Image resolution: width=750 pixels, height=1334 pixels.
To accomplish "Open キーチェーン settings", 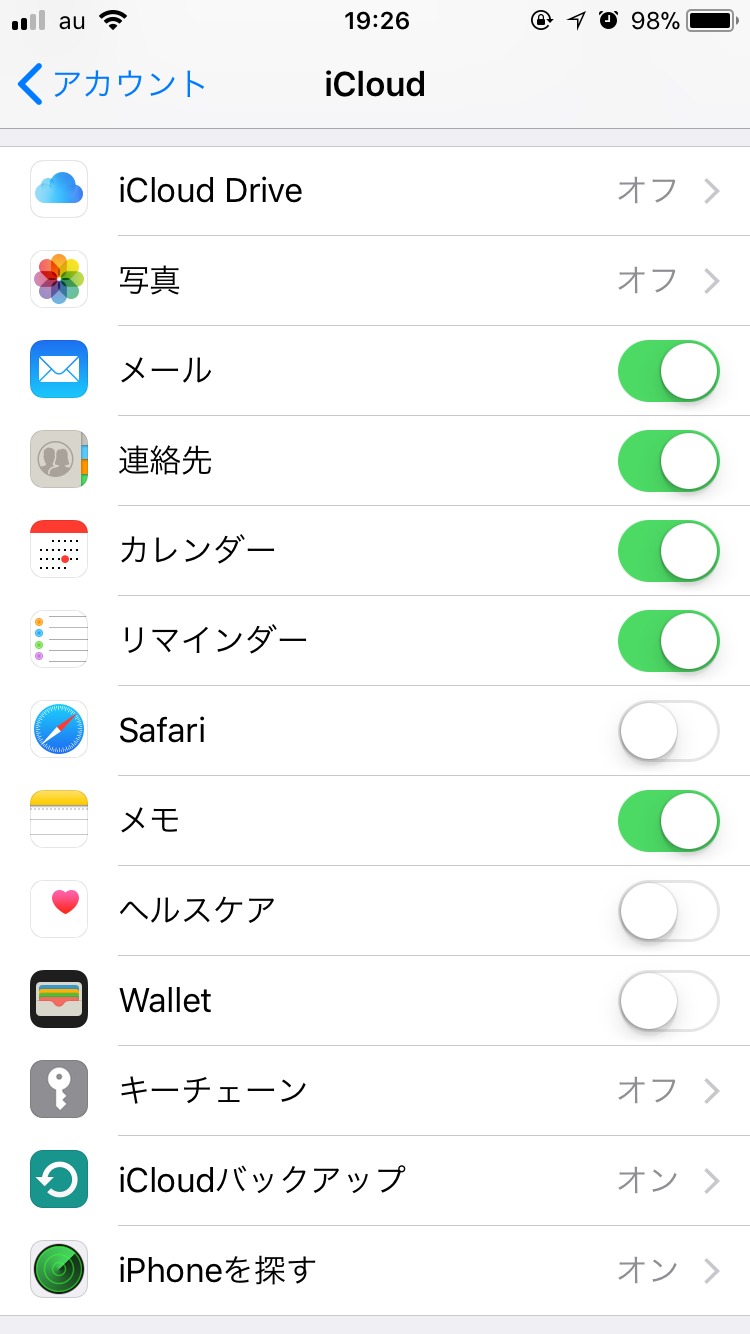I will [375, 1091].
